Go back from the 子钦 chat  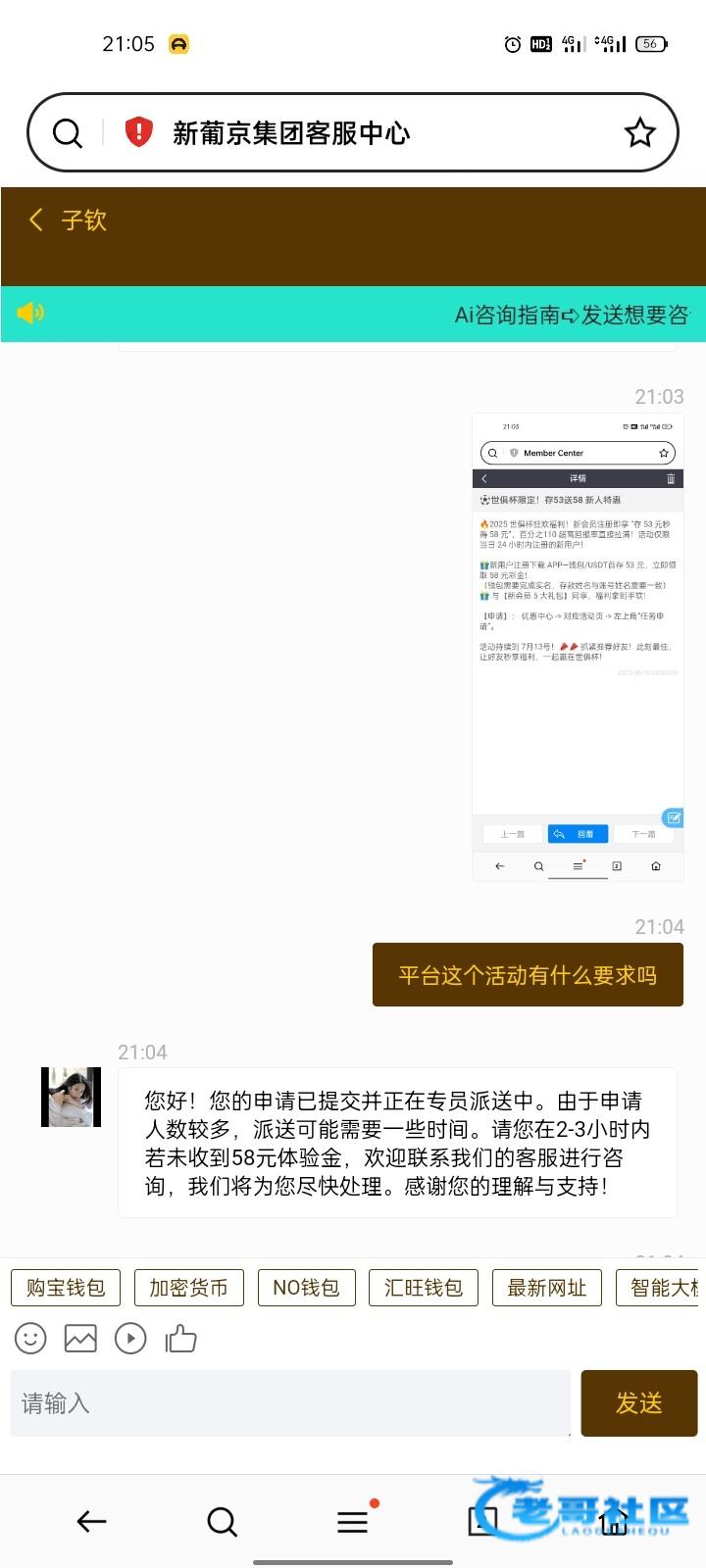click(36, 220)
